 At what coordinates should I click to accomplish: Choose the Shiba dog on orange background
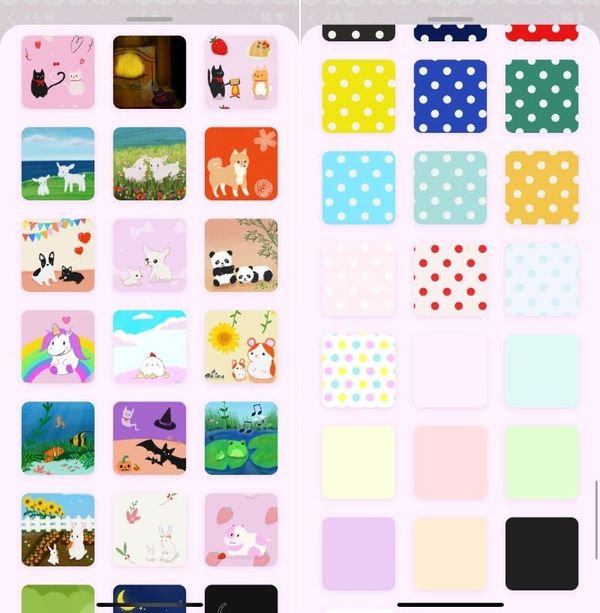(241, 163)
